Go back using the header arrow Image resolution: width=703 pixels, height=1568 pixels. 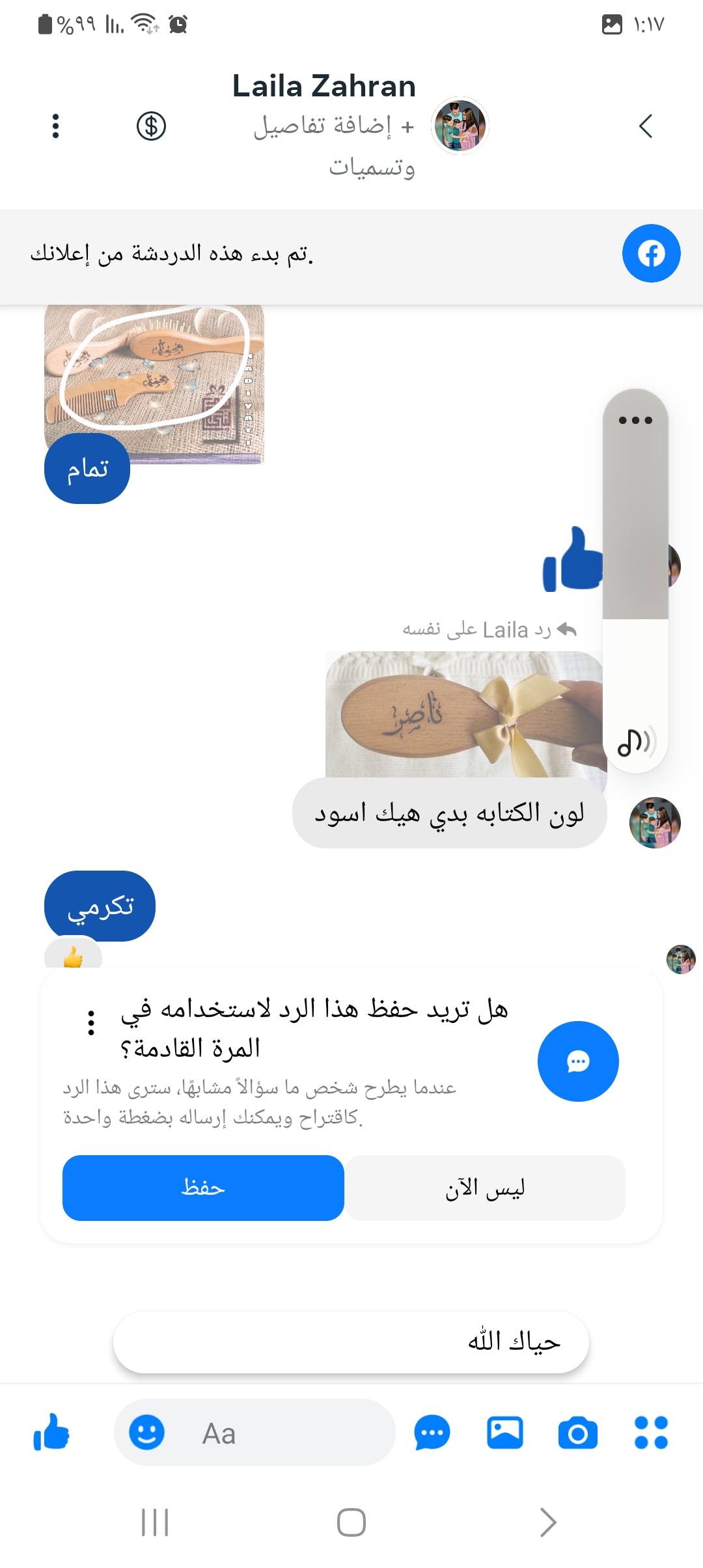tap(645, 126)
